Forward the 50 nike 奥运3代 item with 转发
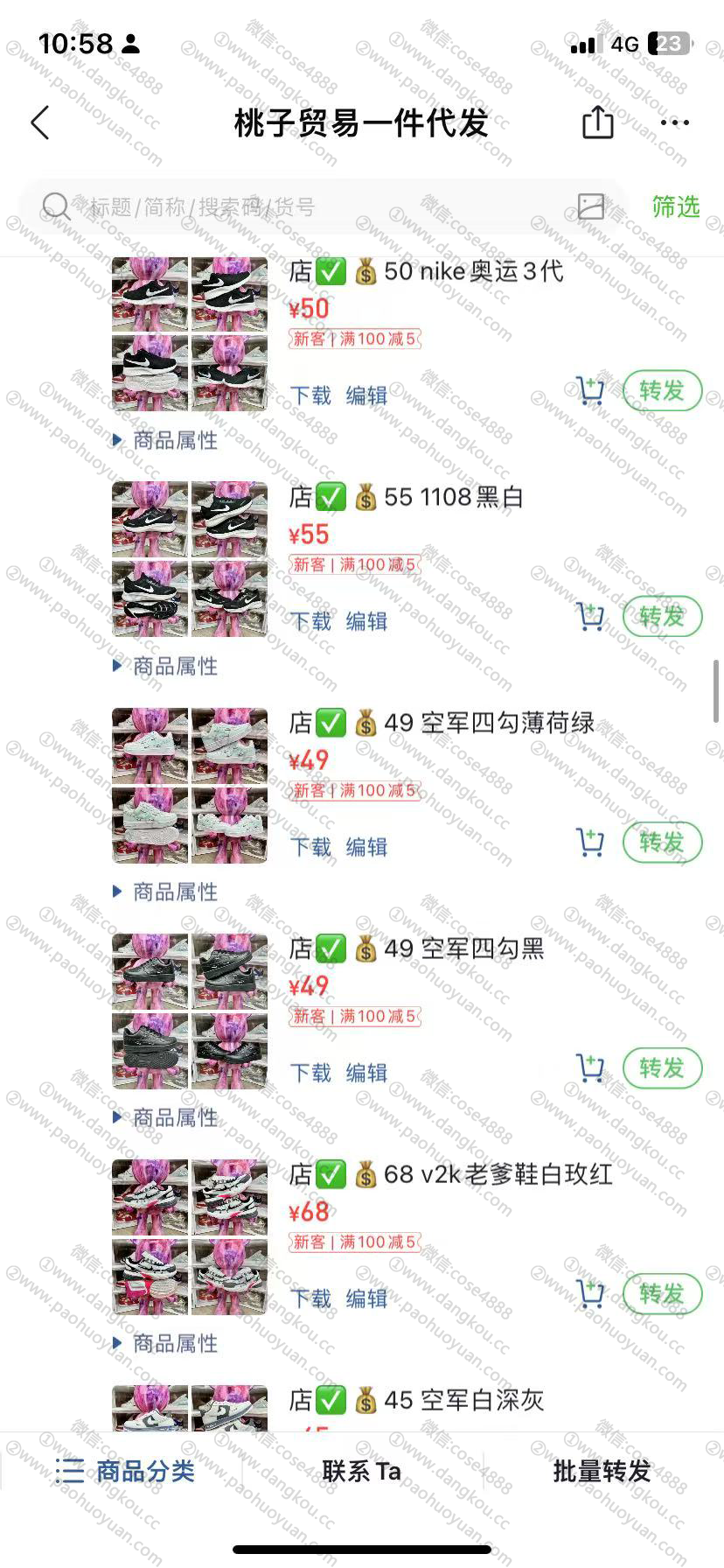The image size is (724, 1568). 662,391
